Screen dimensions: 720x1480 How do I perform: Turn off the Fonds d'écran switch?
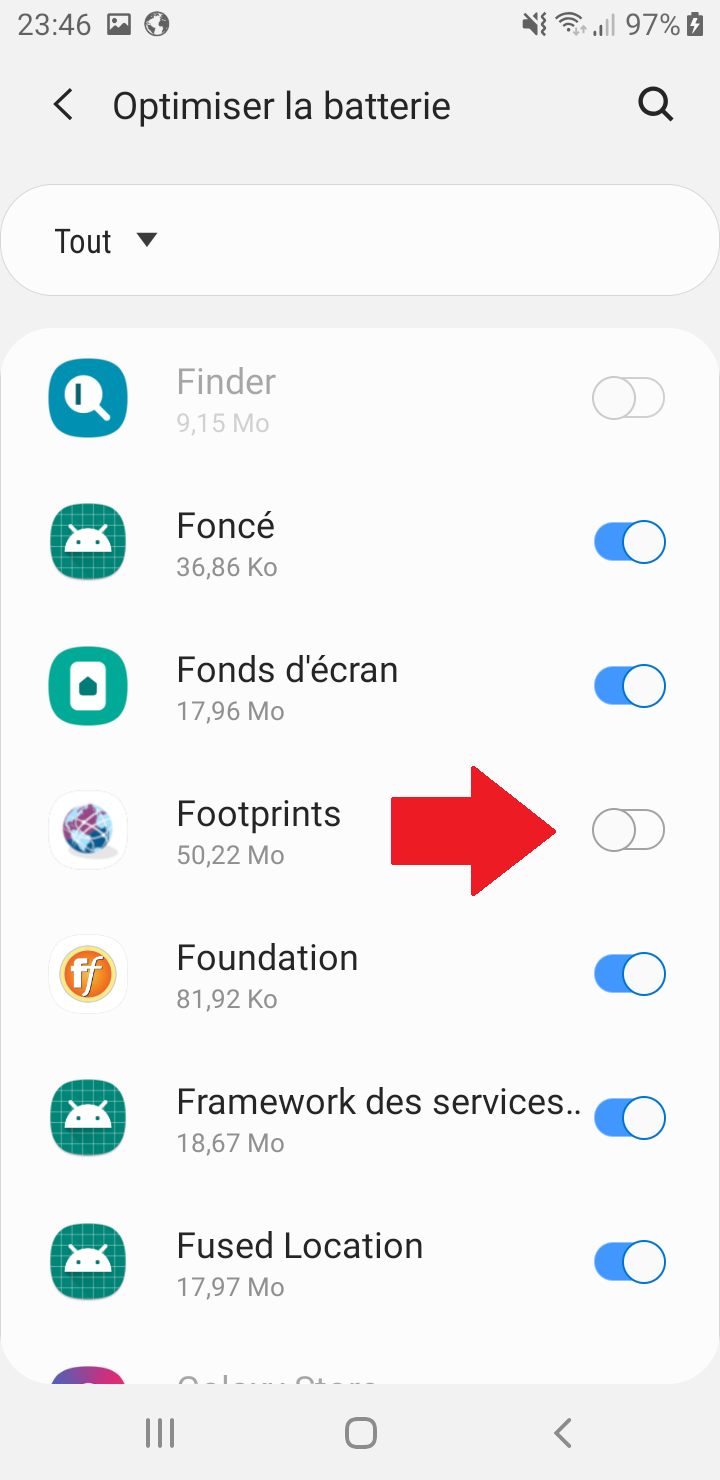(629, 686)
